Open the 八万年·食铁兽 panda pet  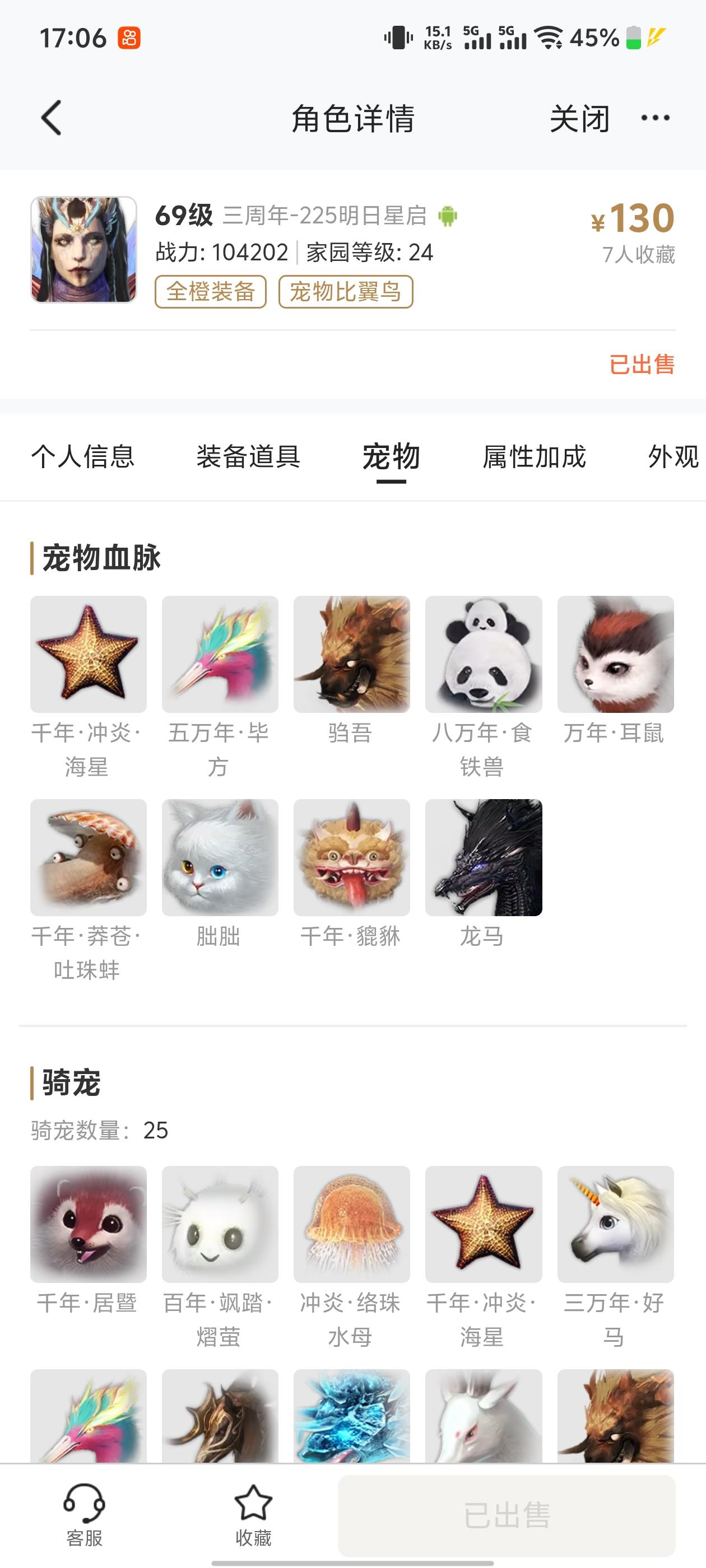(x=483, y=654)
